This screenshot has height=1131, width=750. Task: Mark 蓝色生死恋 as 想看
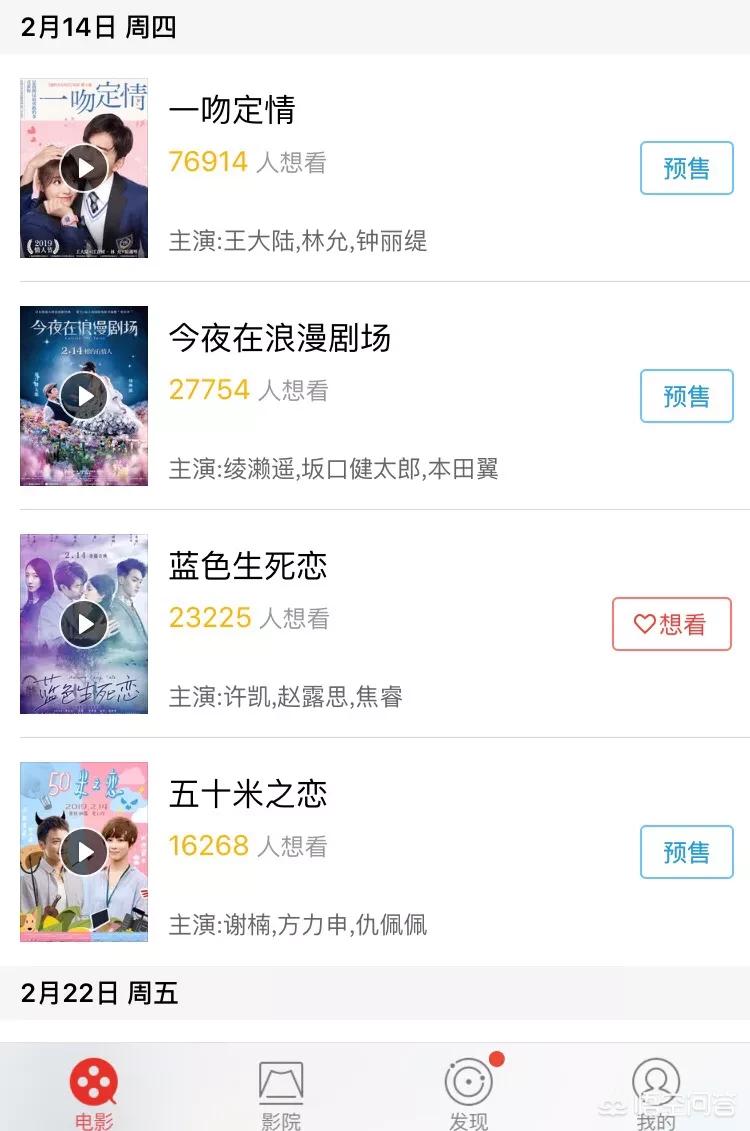[x=671, y=624]
